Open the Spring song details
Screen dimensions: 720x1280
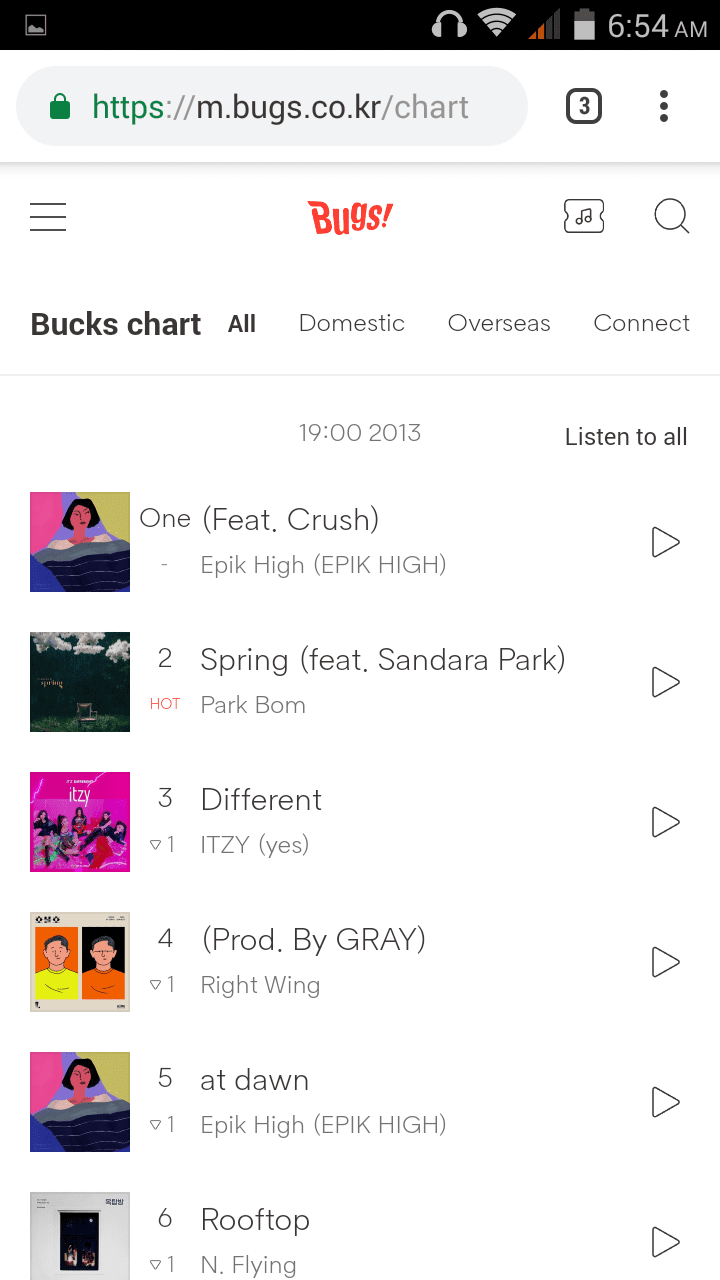[383, 660]
